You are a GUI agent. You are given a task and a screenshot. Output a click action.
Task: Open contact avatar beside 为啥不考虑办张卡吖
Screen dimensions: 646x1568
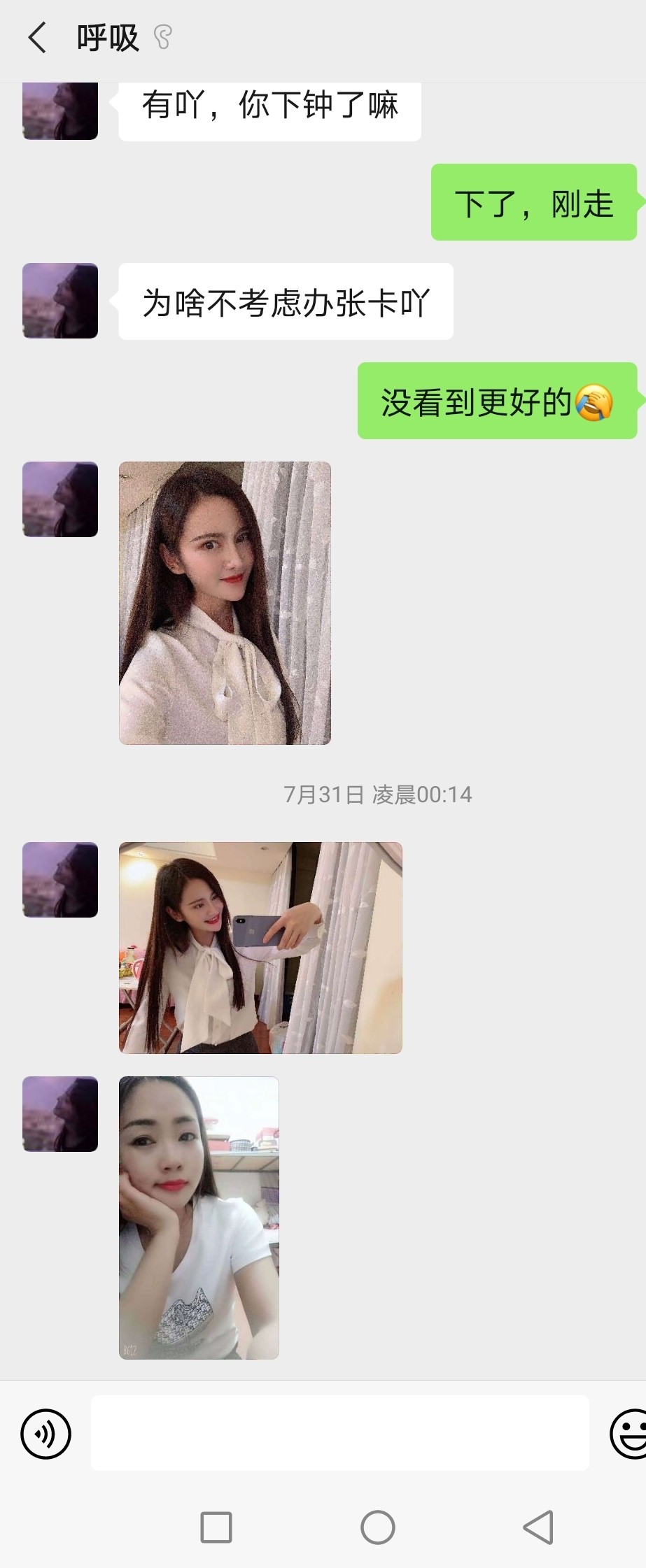coord(60,301)
